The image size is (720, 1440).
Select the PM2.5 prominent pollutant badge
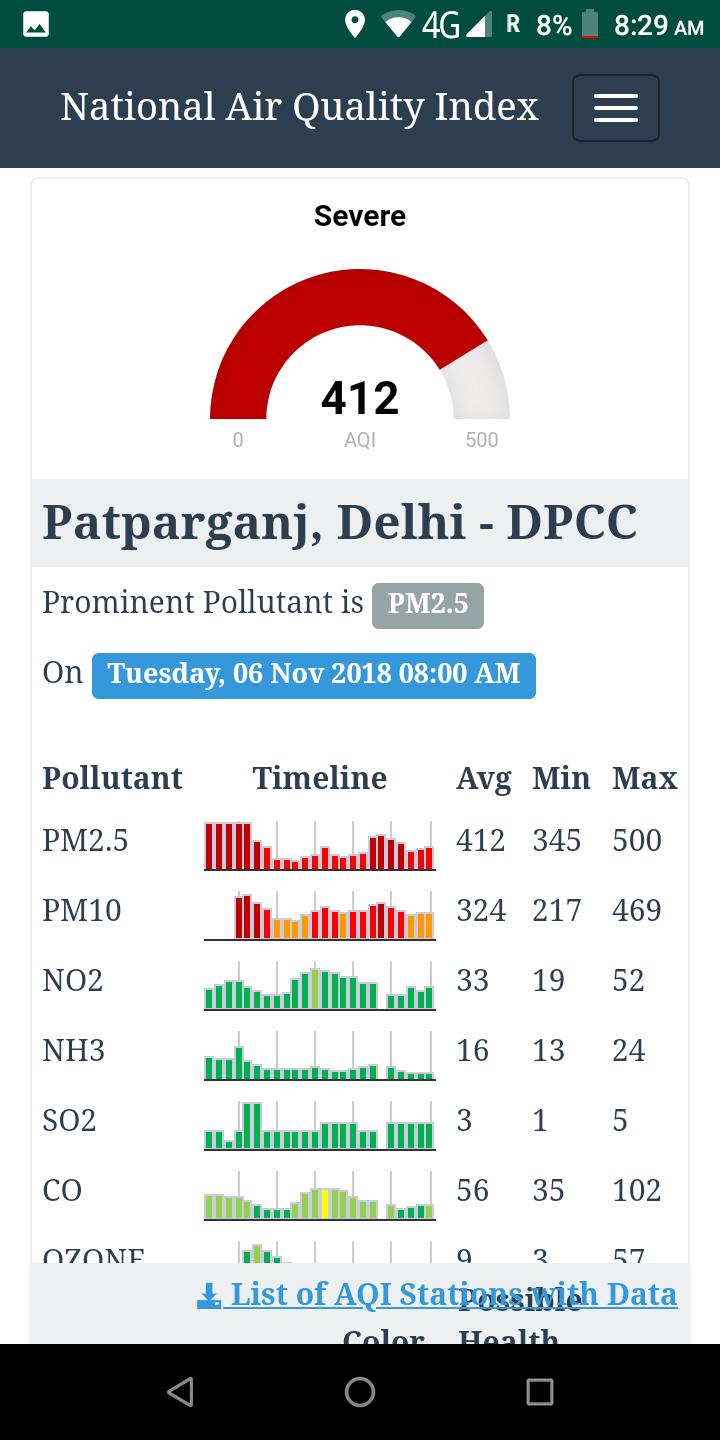tap(428, 605)
